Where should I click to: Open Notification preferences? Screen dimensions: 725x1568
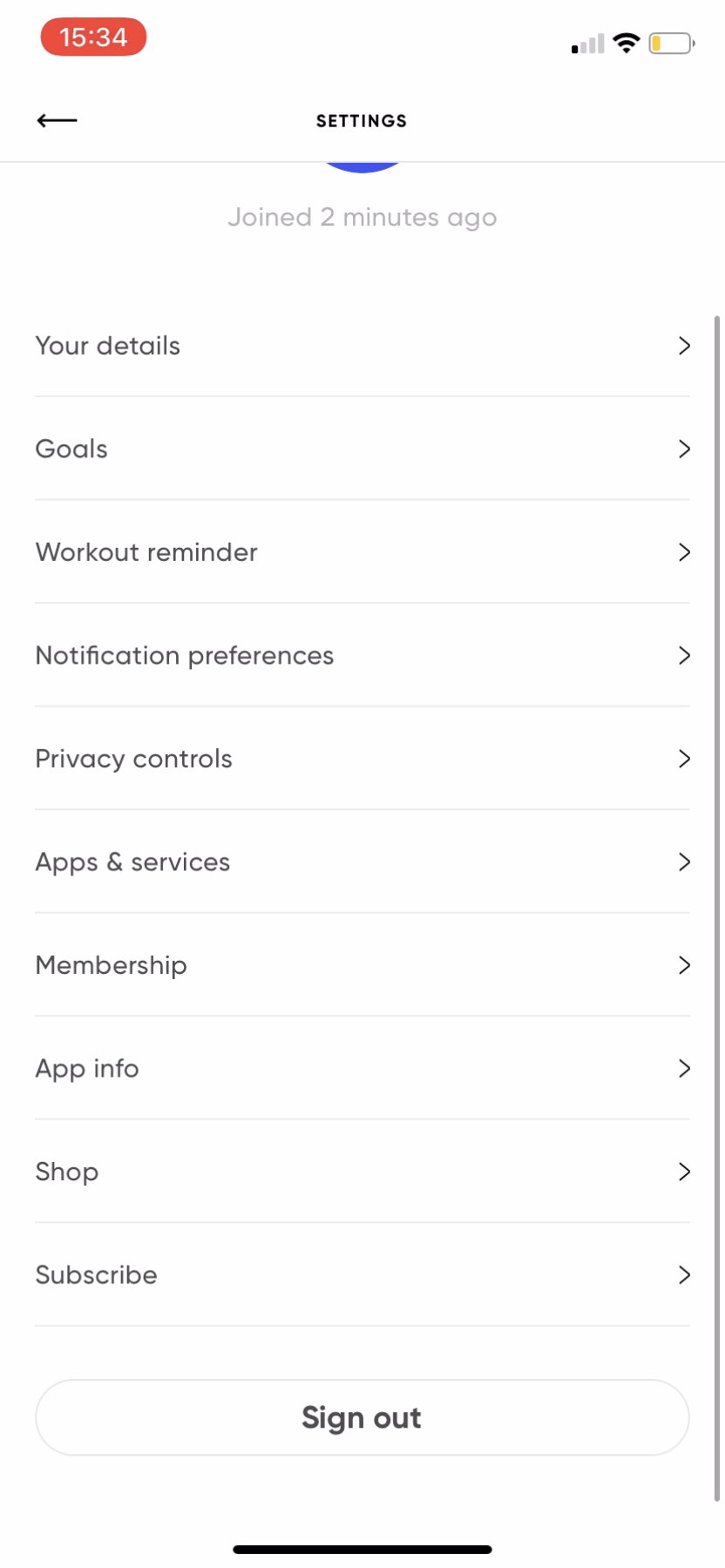coord(184,655)
